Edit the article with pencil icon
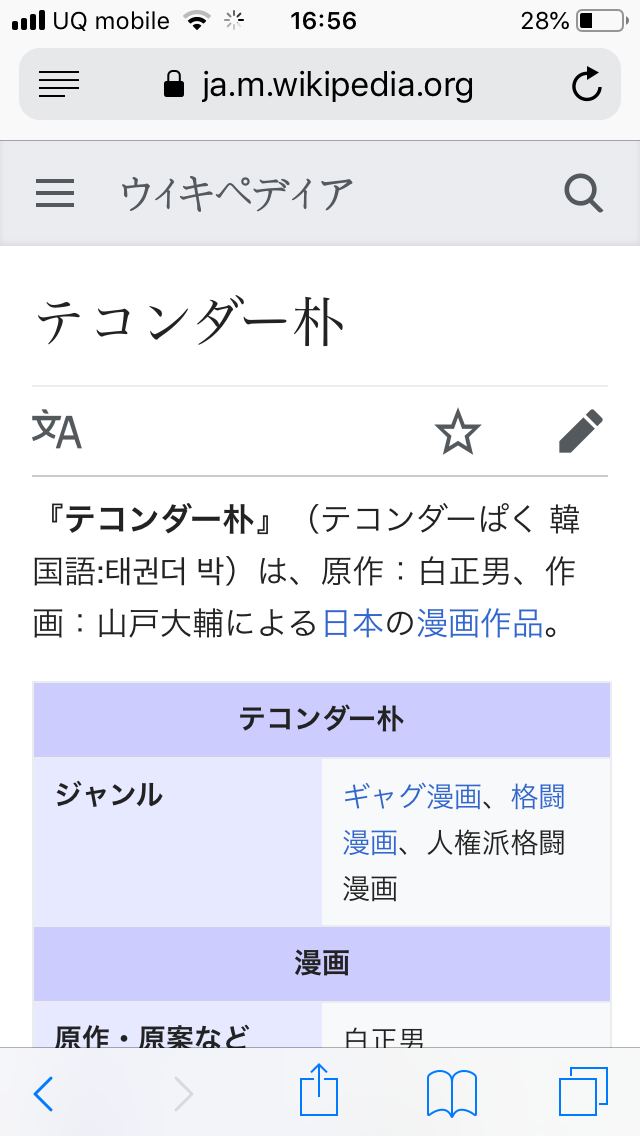Viewport: 640px width, 1136px height. click(x=581, y=432)
